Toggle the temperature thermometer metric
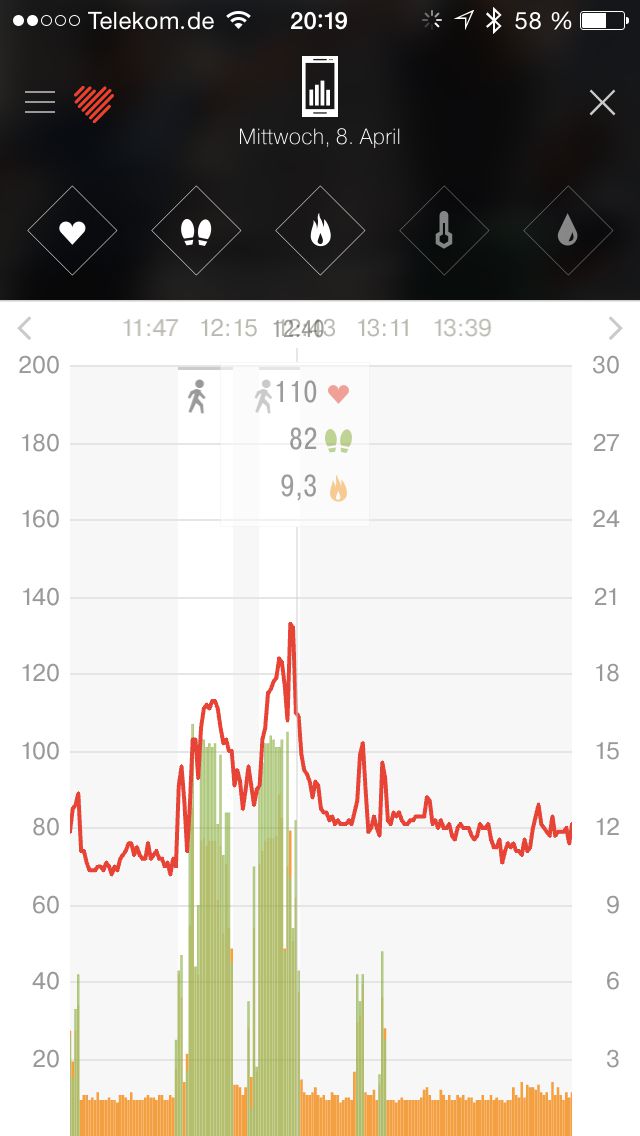The image size is (640, 1136). click(x=444, y=232)
